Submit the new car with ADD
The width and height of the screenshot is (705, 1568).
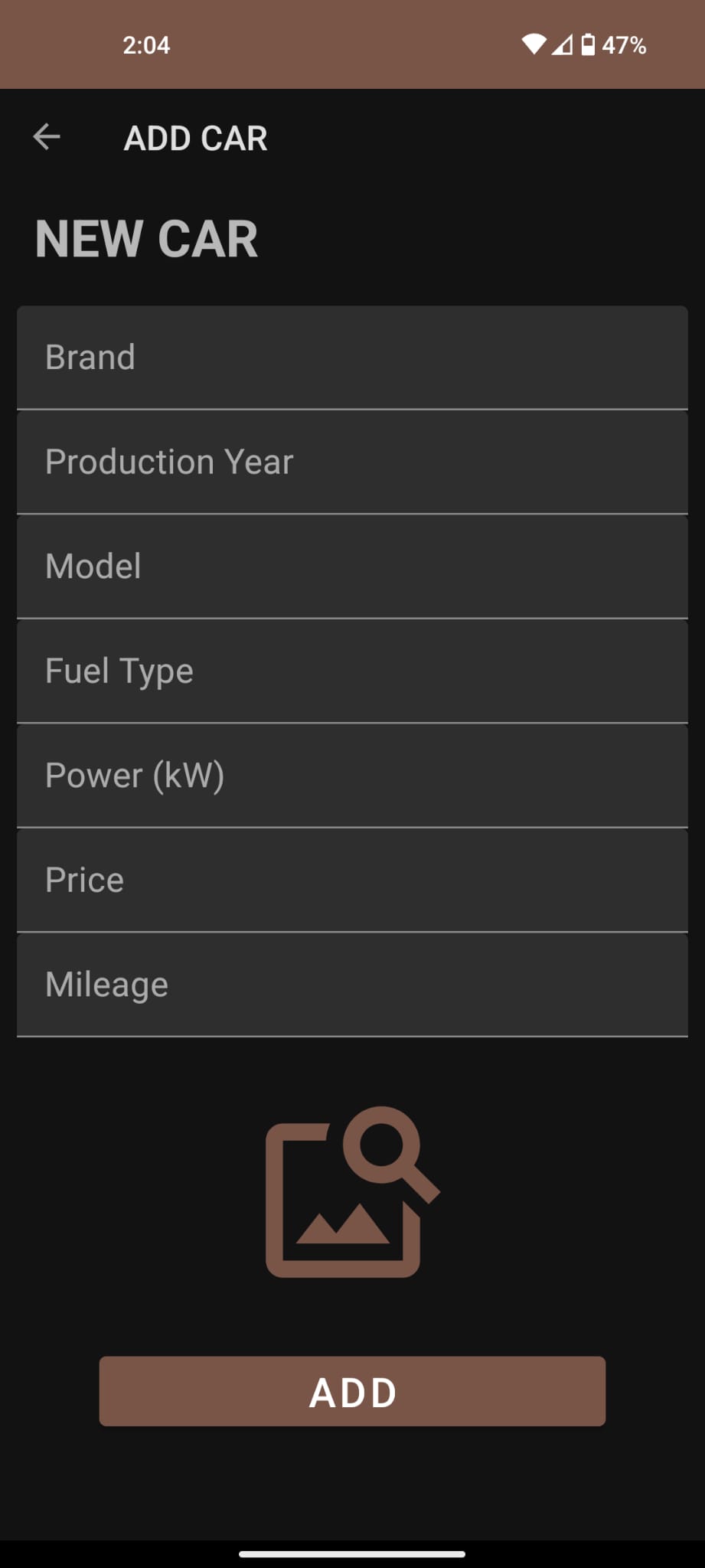click(x=352, y=1391)
